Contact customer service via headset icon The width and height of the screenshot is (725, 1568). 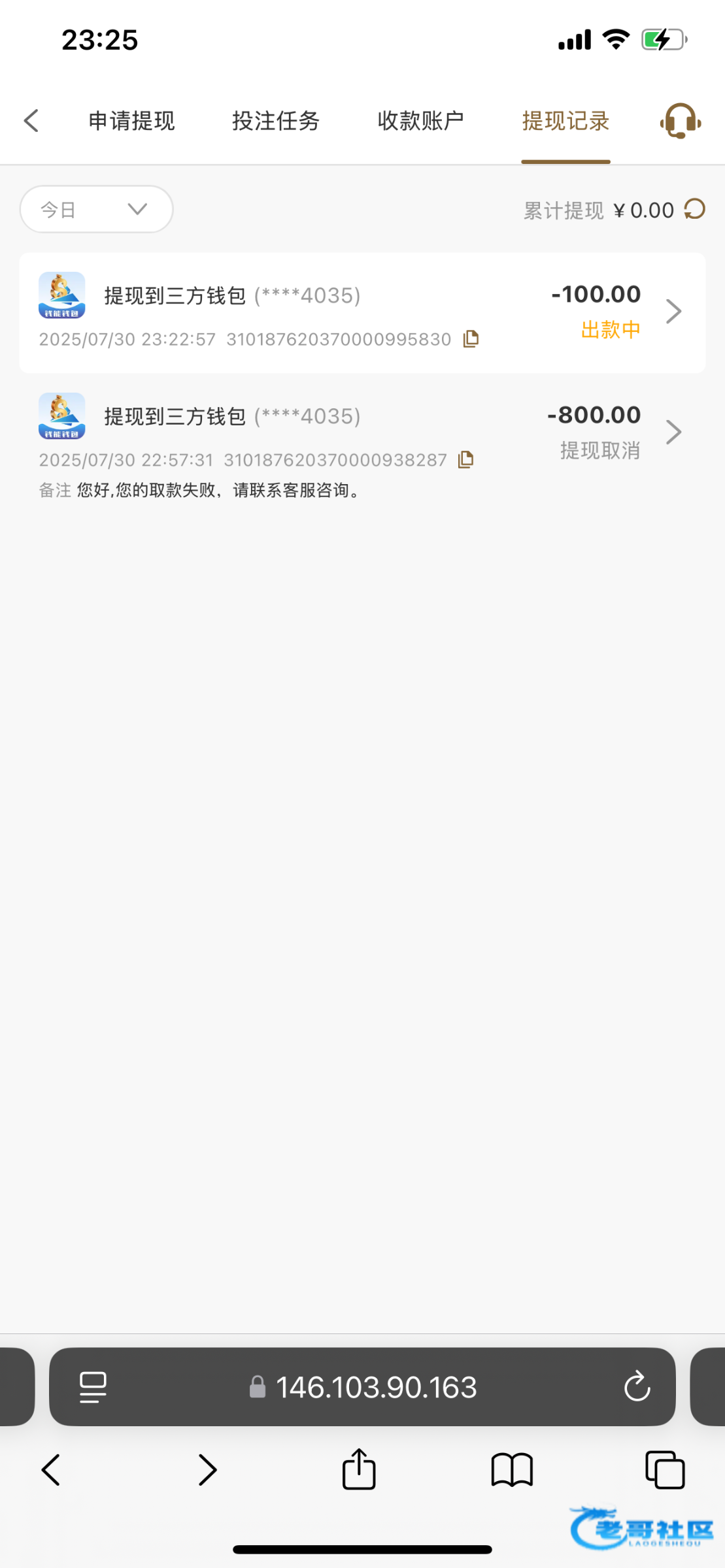(x=681, y=121)
